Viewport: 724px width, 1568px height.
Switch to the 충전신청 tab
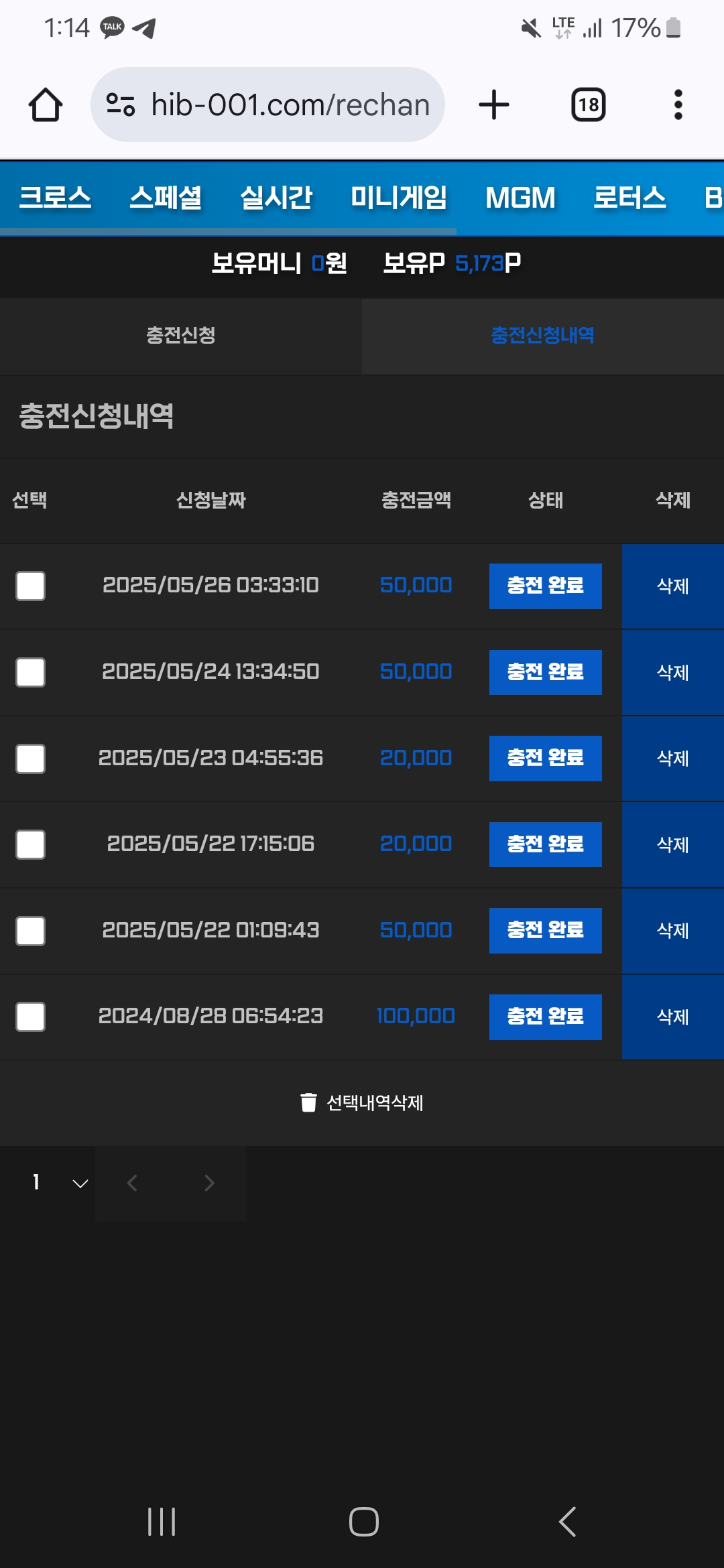pyautogui.click(x=181, y=335)
